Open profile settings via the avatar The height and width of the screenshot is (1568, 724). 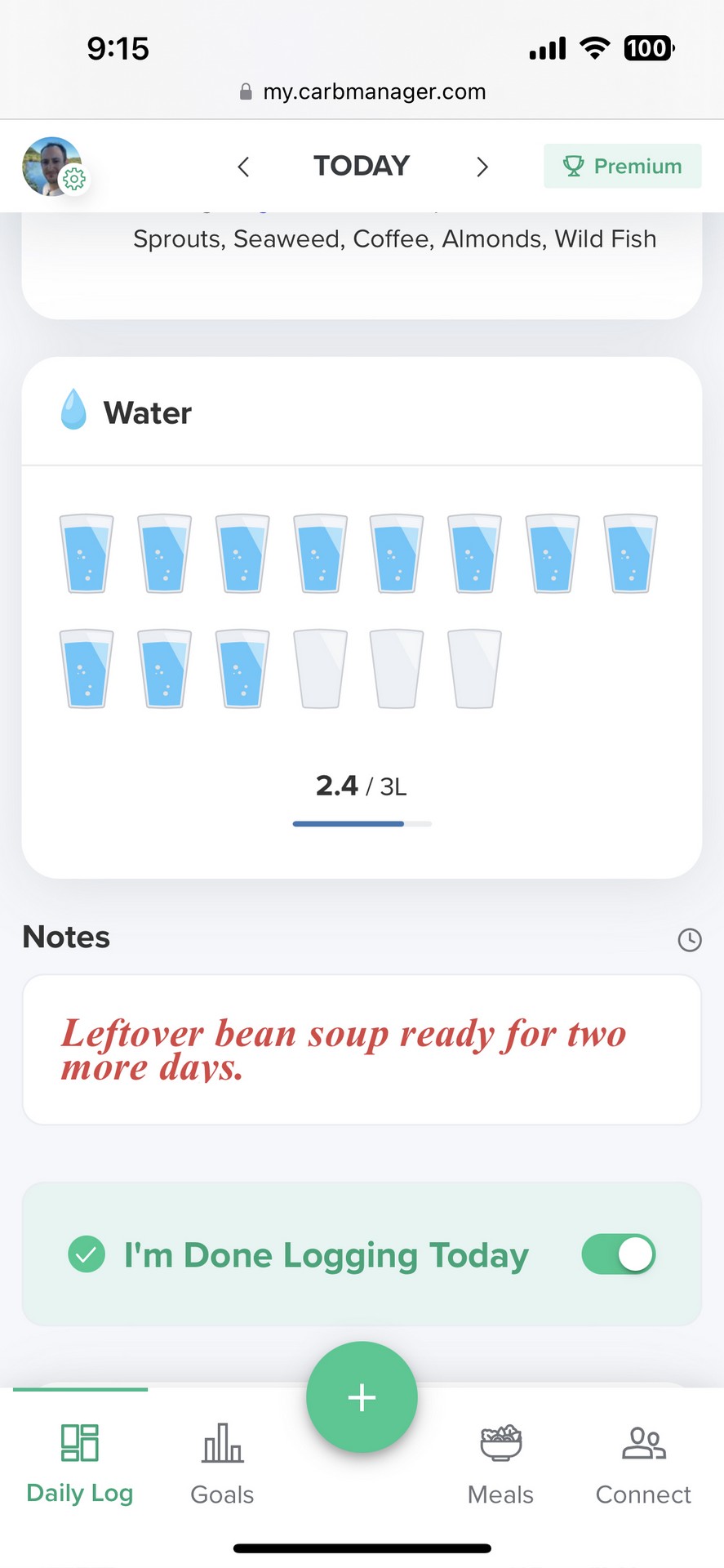point(53,167)
